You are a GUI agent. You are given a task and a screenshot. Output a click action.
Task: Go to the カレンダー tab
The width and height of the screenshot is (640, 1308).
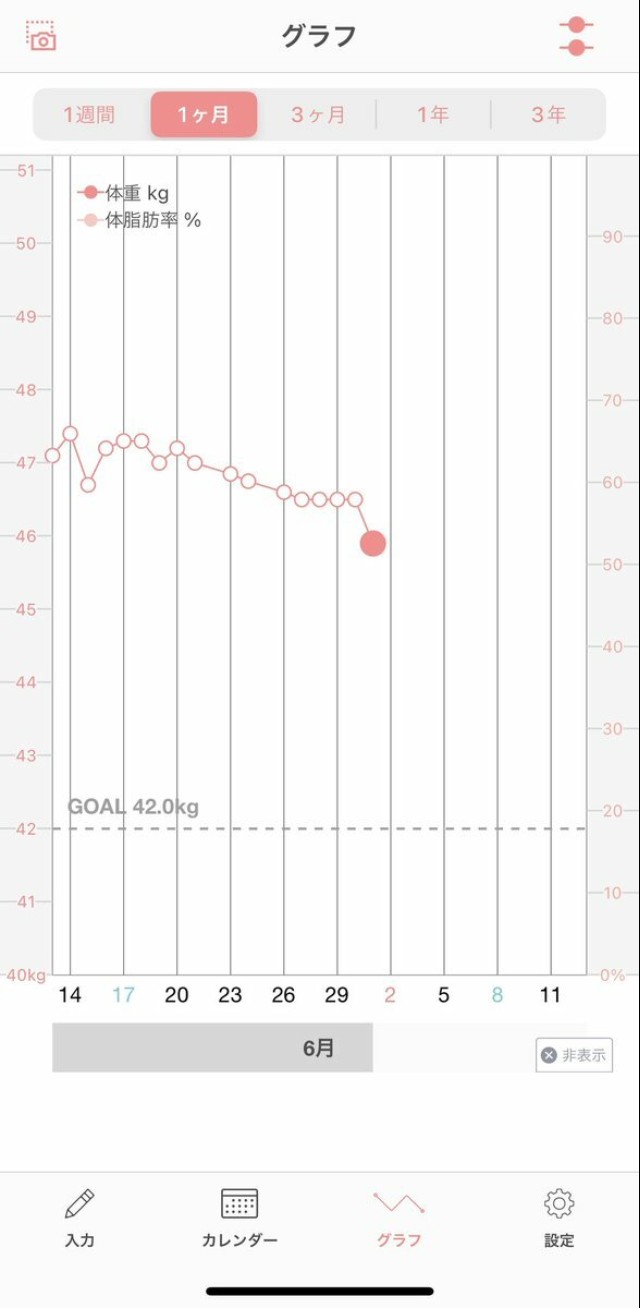click(240, 1218)
